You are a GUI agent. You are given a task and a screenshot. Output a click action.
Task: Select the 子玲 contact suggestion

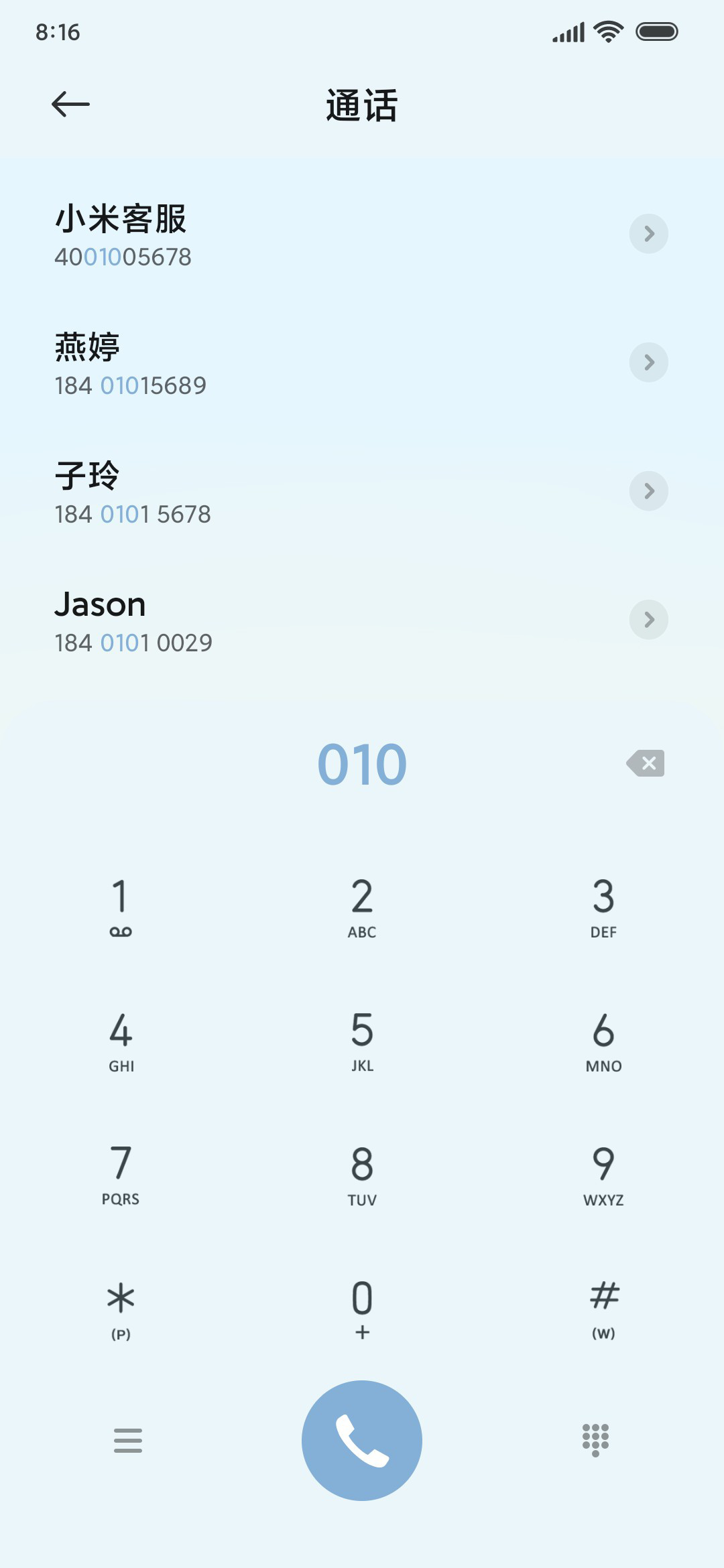(362, 491)
